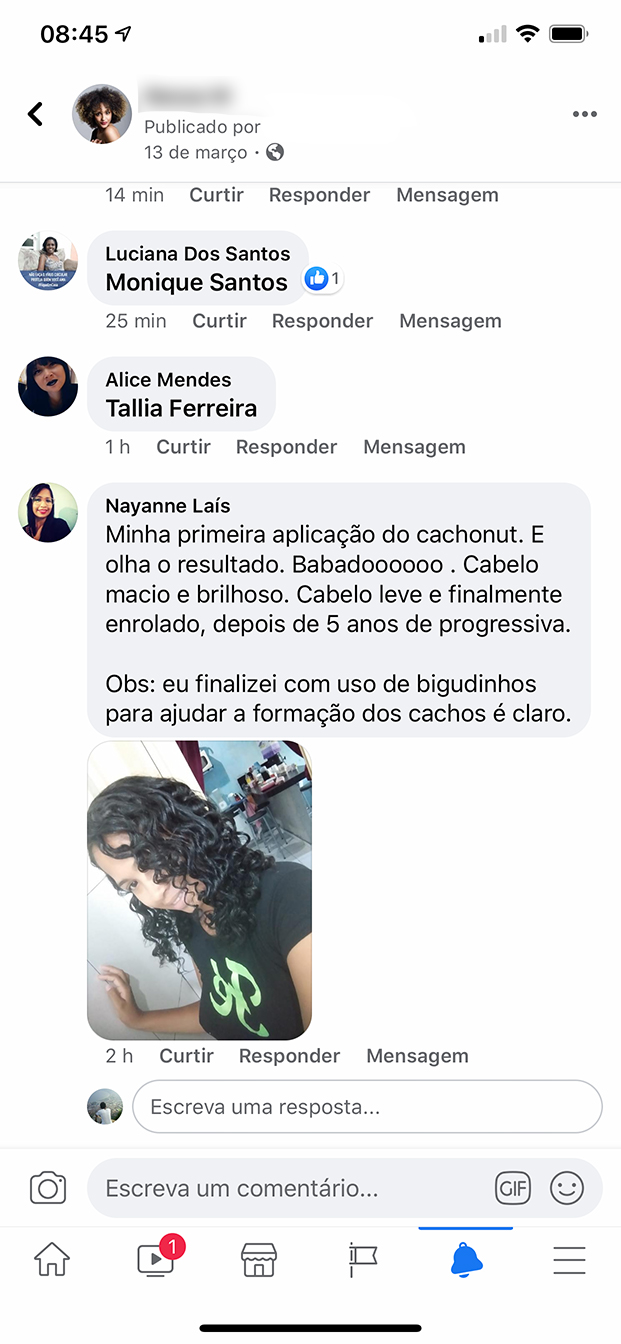Go to the Home feed tab
This screenshot has width=621, height=1344.
pyautogui.click(x=52, y=1260)
